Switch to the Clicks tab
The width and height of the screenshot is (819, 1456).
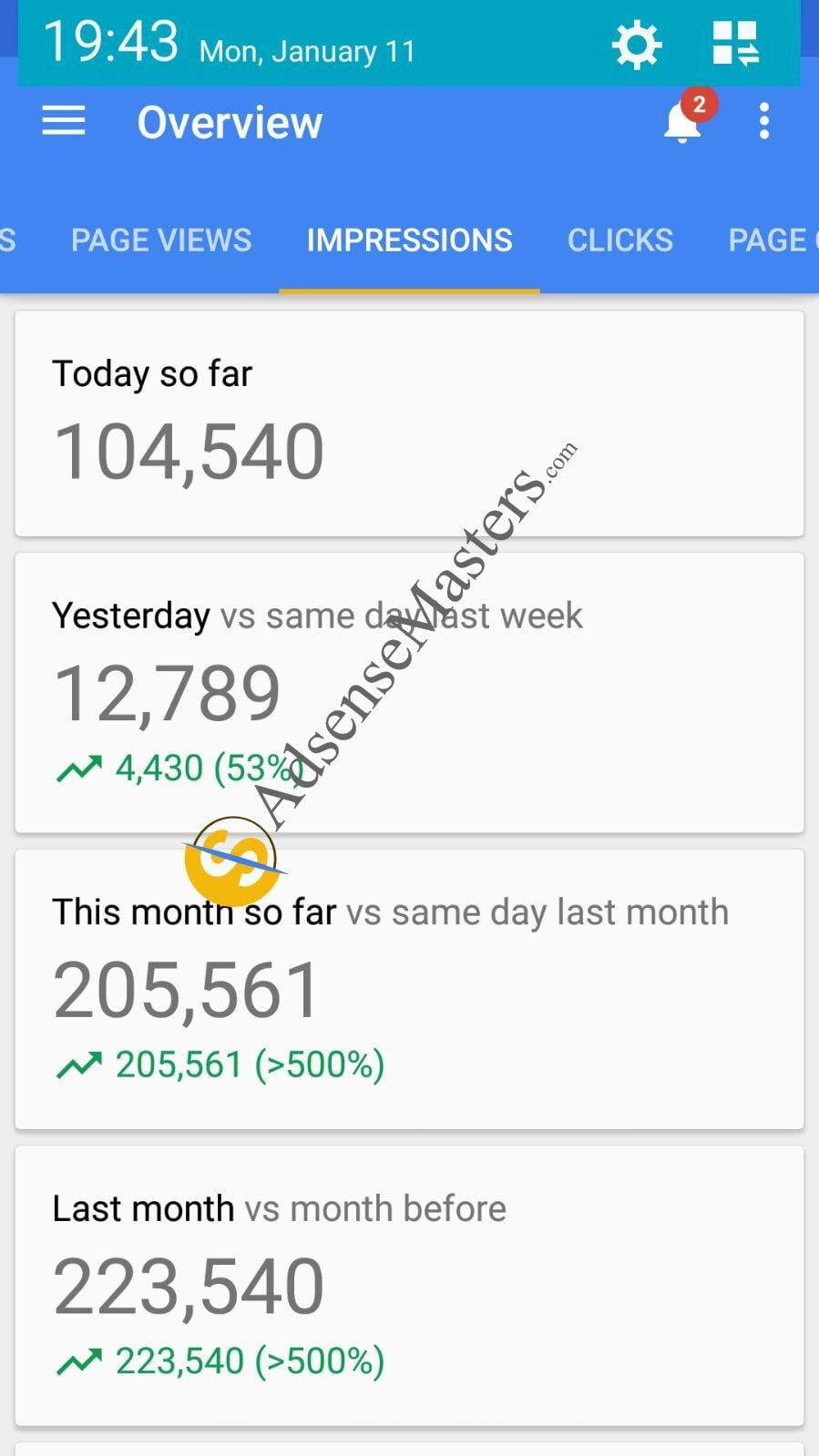619,240
